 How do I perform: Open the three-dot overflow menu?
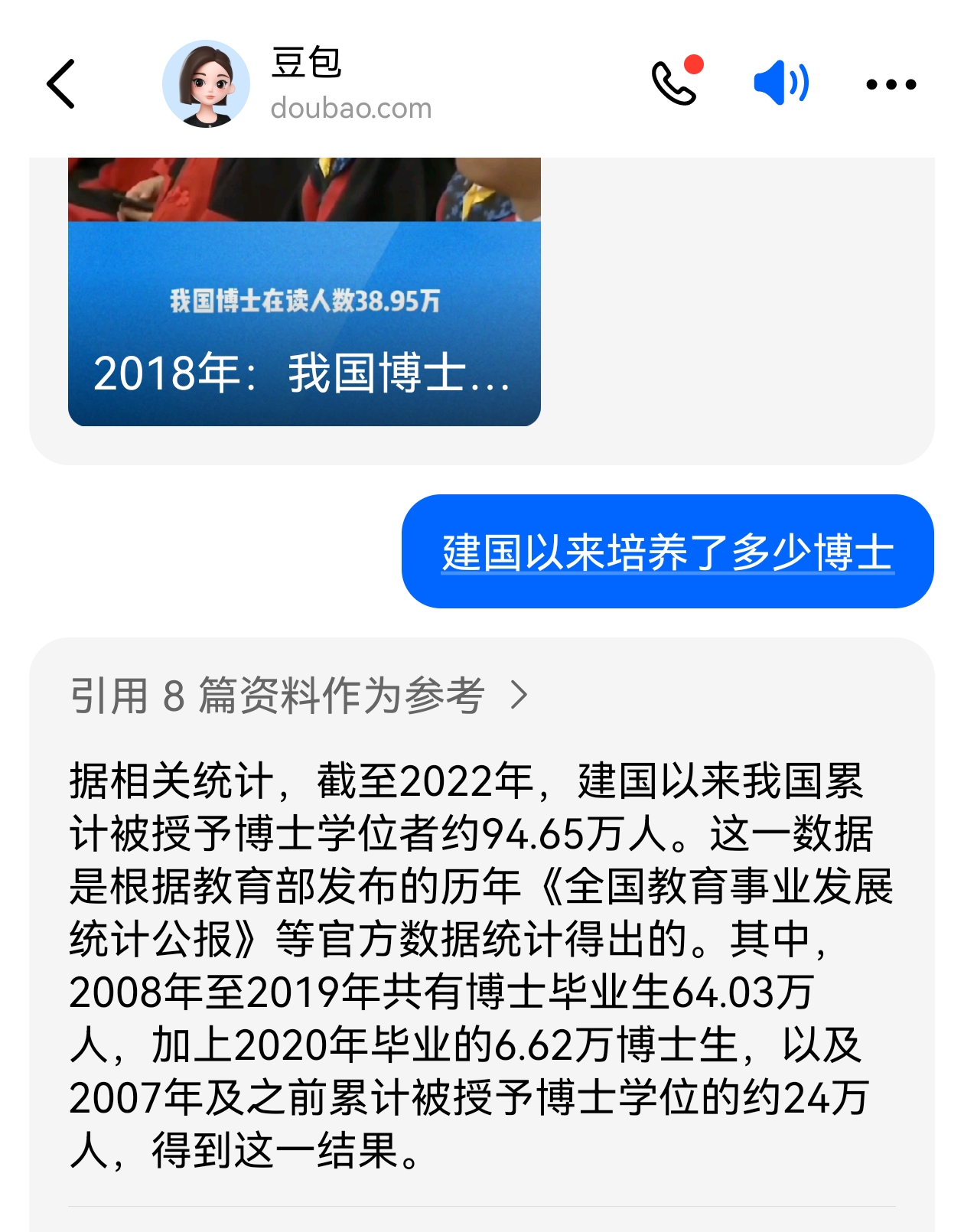pyautogui.click(x=891, y=84)
